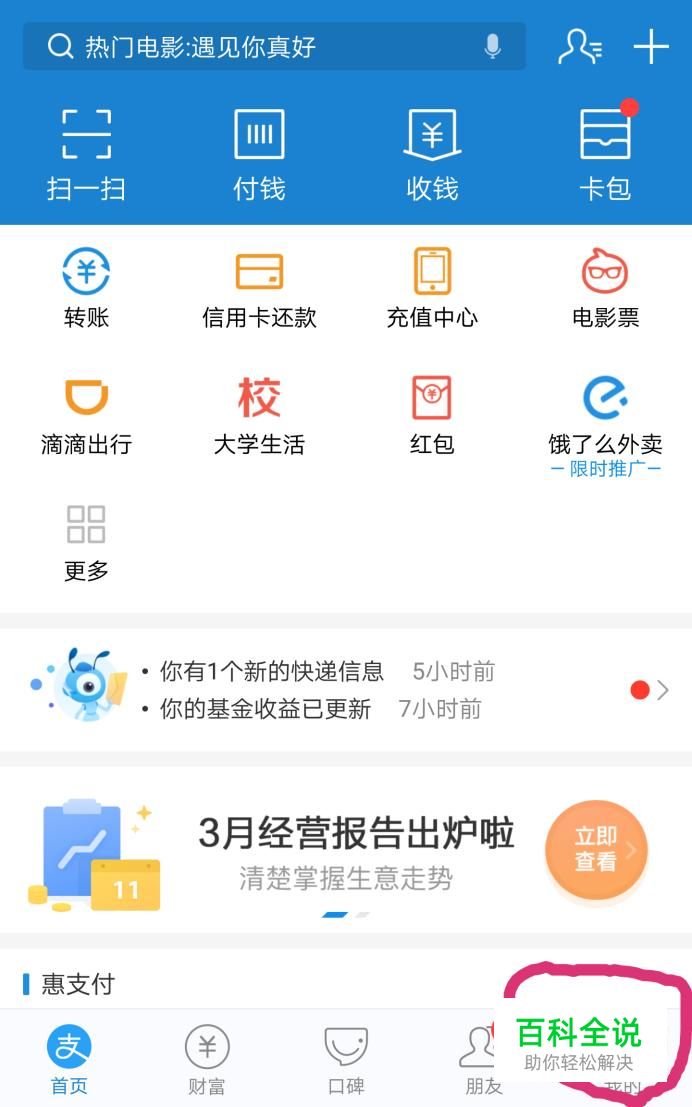Open 大学生活 campus services
692x1107 pixels.
[259, 415]
